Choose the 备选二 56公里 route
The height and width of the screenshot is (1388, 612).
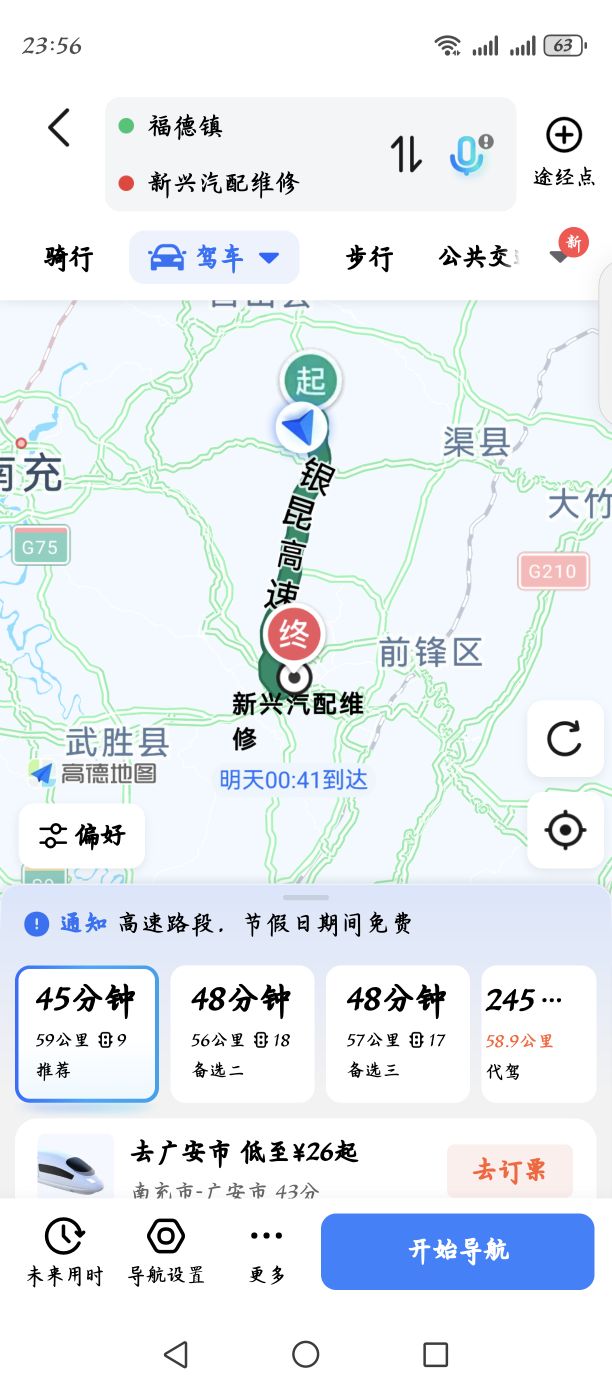(x=242, y=1034)
